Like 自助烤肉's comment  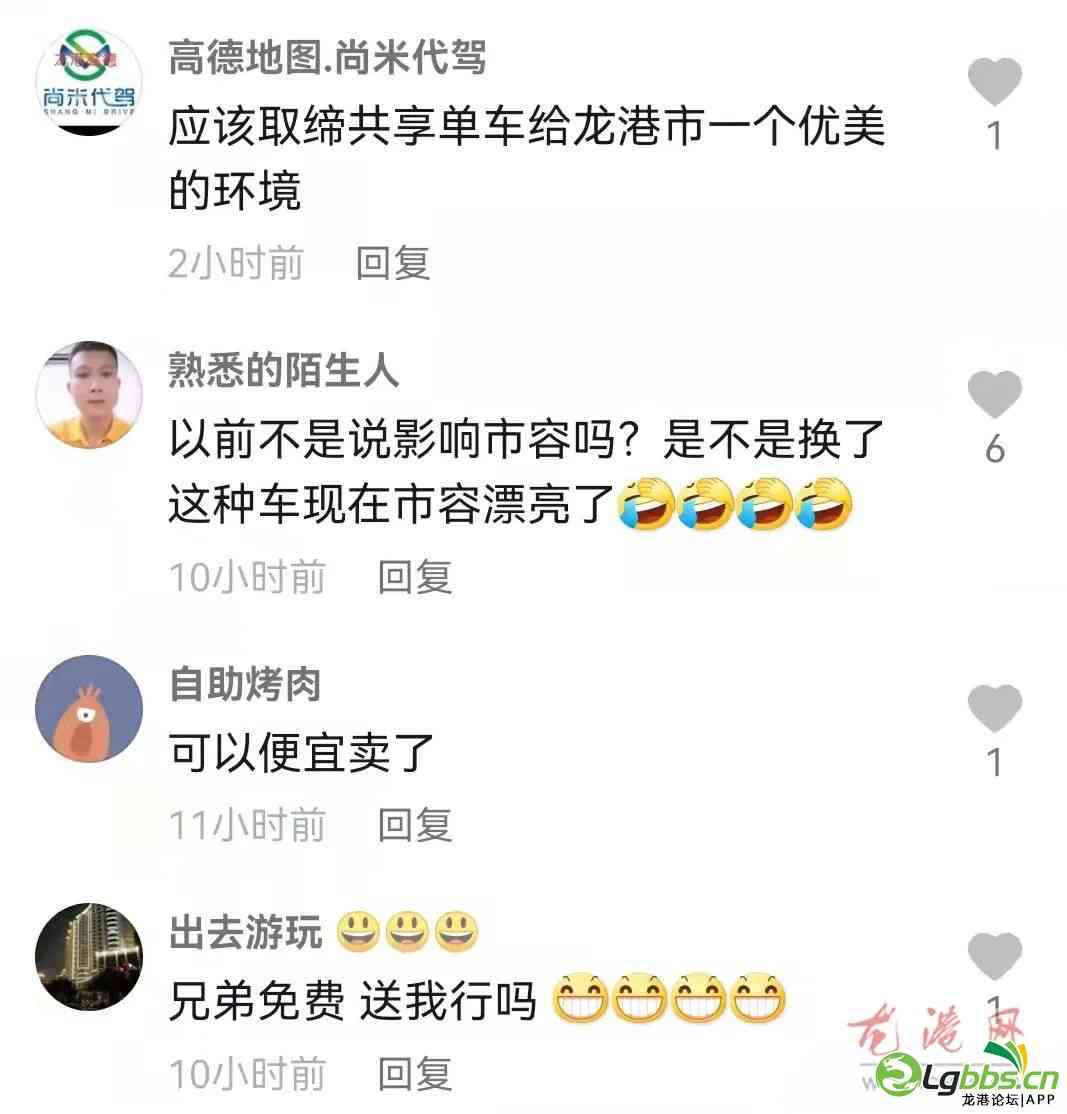[x=994, y=708]
